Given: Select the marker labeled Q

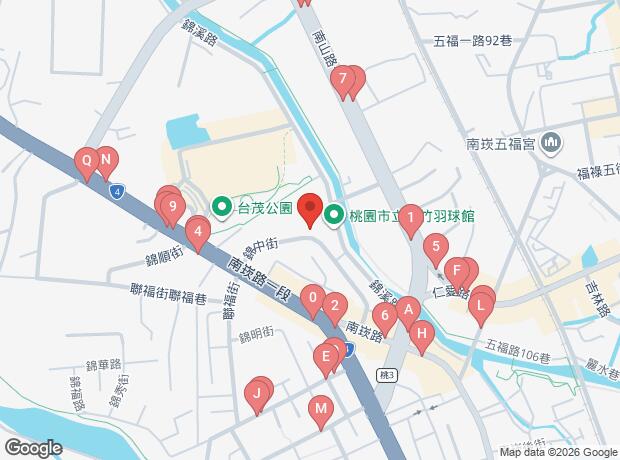Looking at the screenshot, I should [86, 161].
